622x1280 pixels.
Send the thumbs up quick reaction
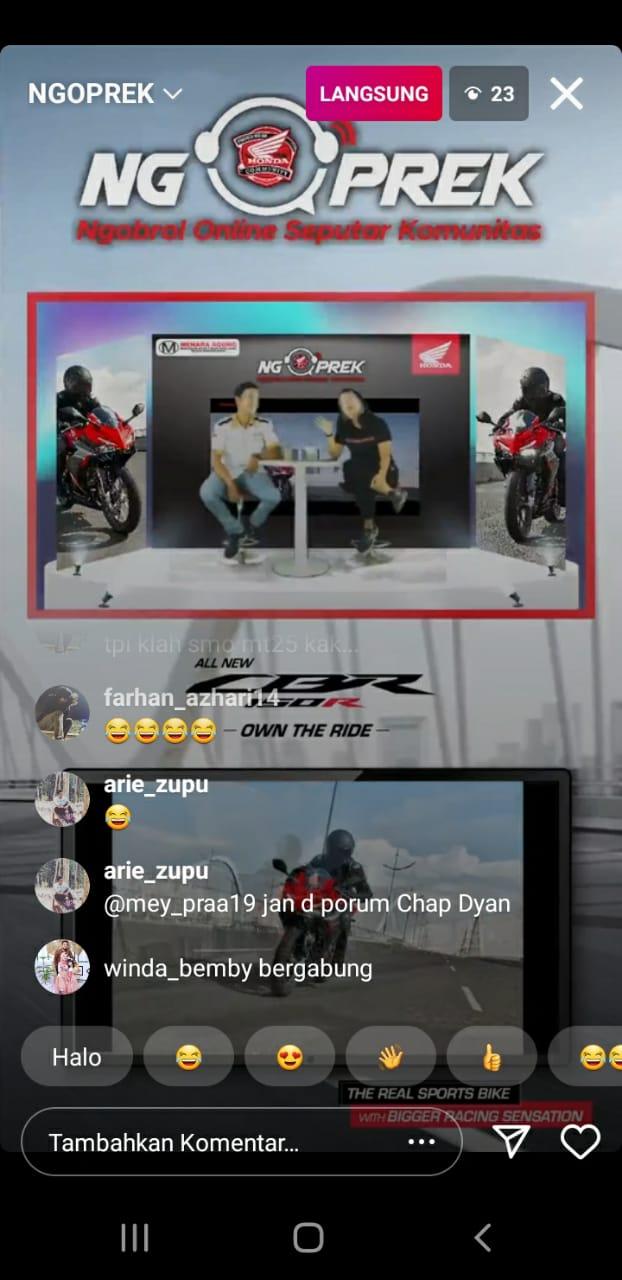coord(491,1057)
